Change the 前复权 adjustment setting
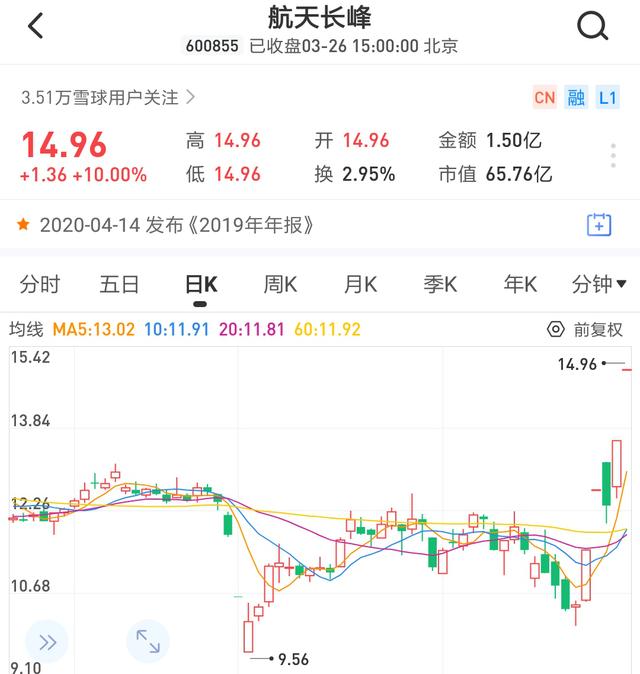The width and height of the screenshot is (640, 674). point(586,329)
